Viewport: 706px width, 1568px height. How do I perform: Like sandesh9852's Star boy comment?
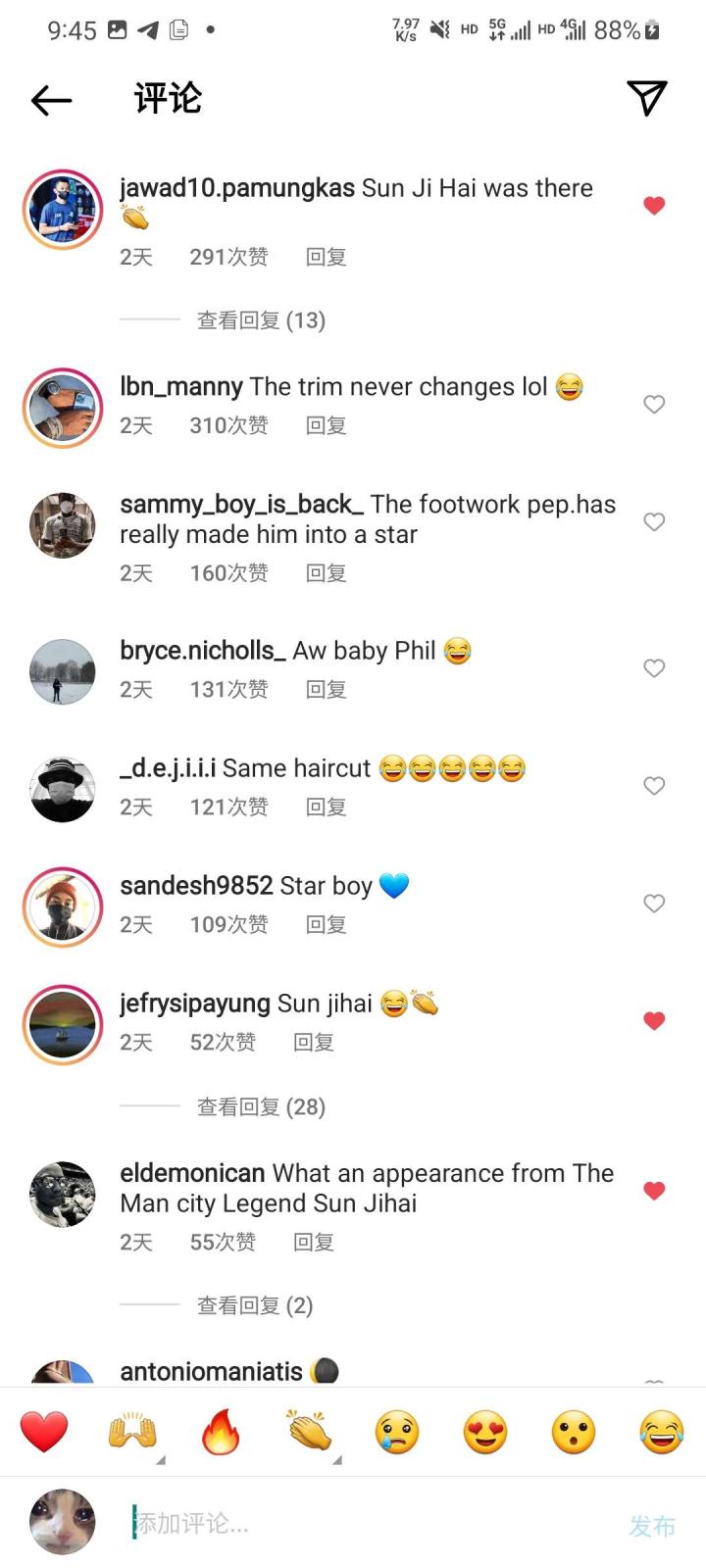tap(654, 904)
